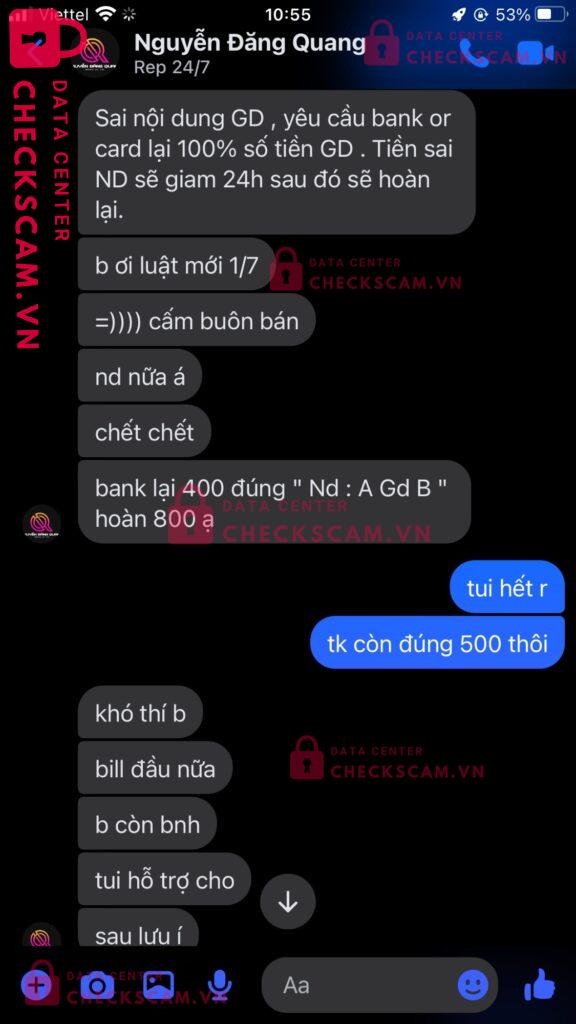Send a thumbs-up like
The image size is (576, 1024).
click(539, 984)
